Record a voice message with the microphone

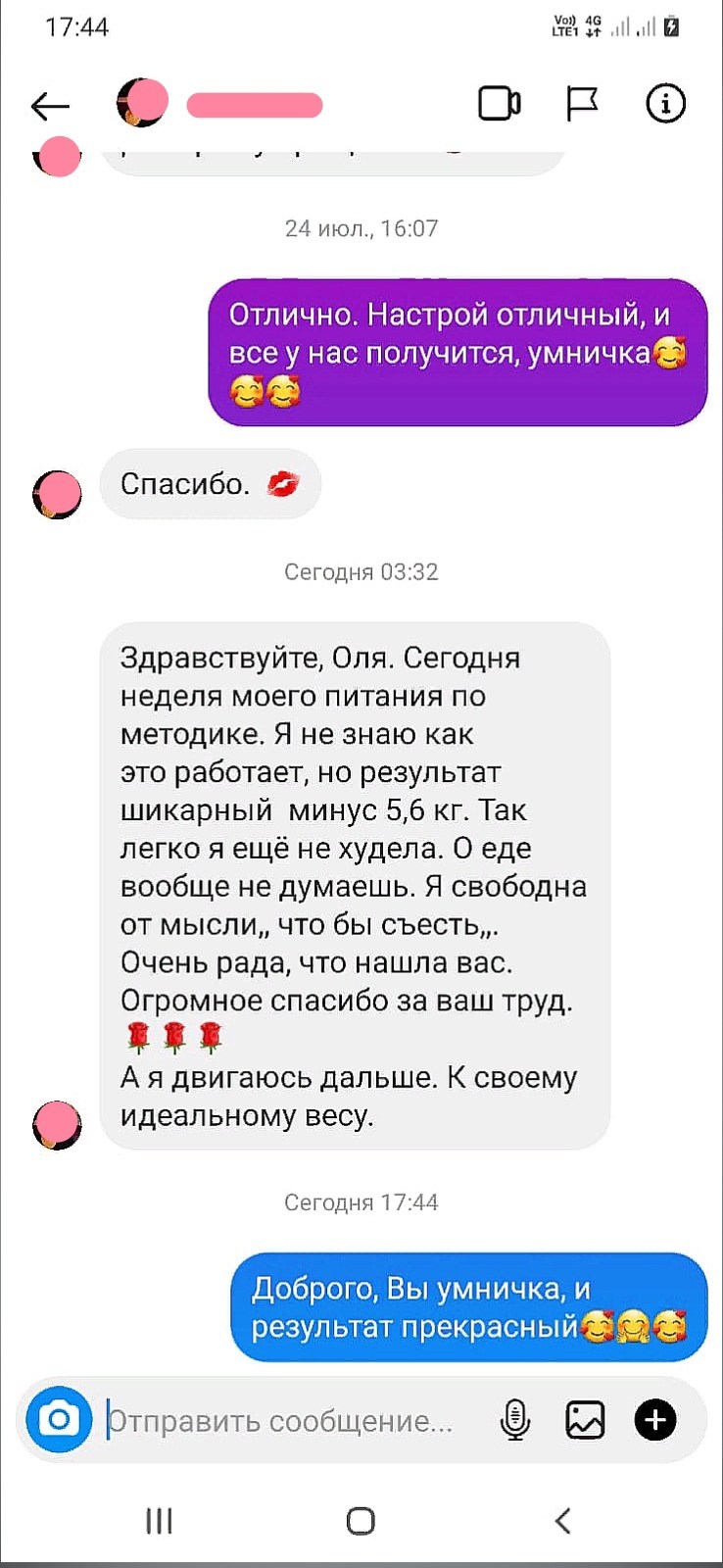pos(514,1420)
